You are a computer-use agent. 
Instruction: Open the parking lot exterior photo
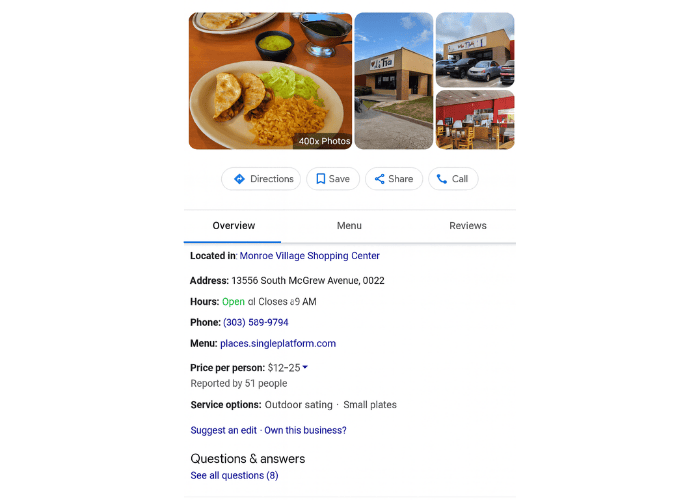tap(475, 49)
